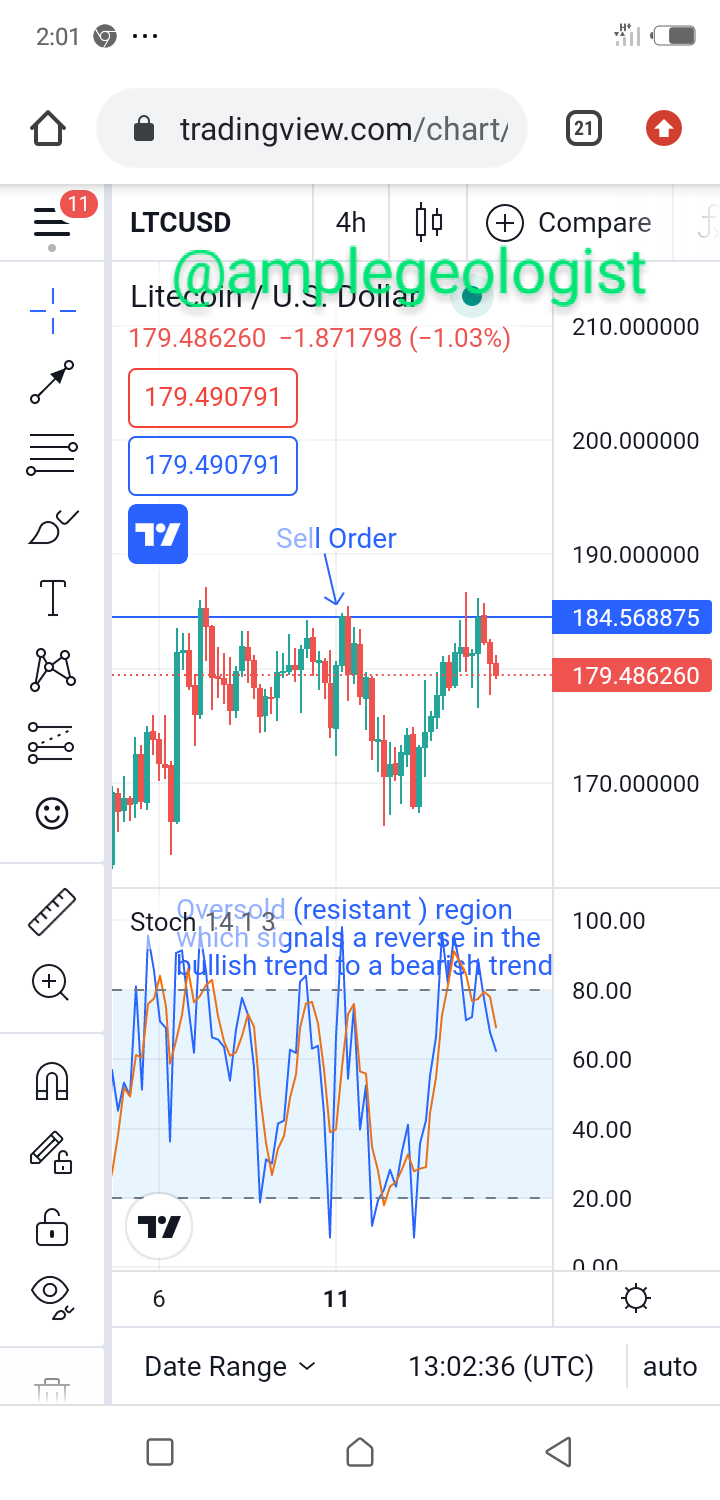Select the trend line drawing tool
Screen dimensions: 720x1500
(52, 383)
